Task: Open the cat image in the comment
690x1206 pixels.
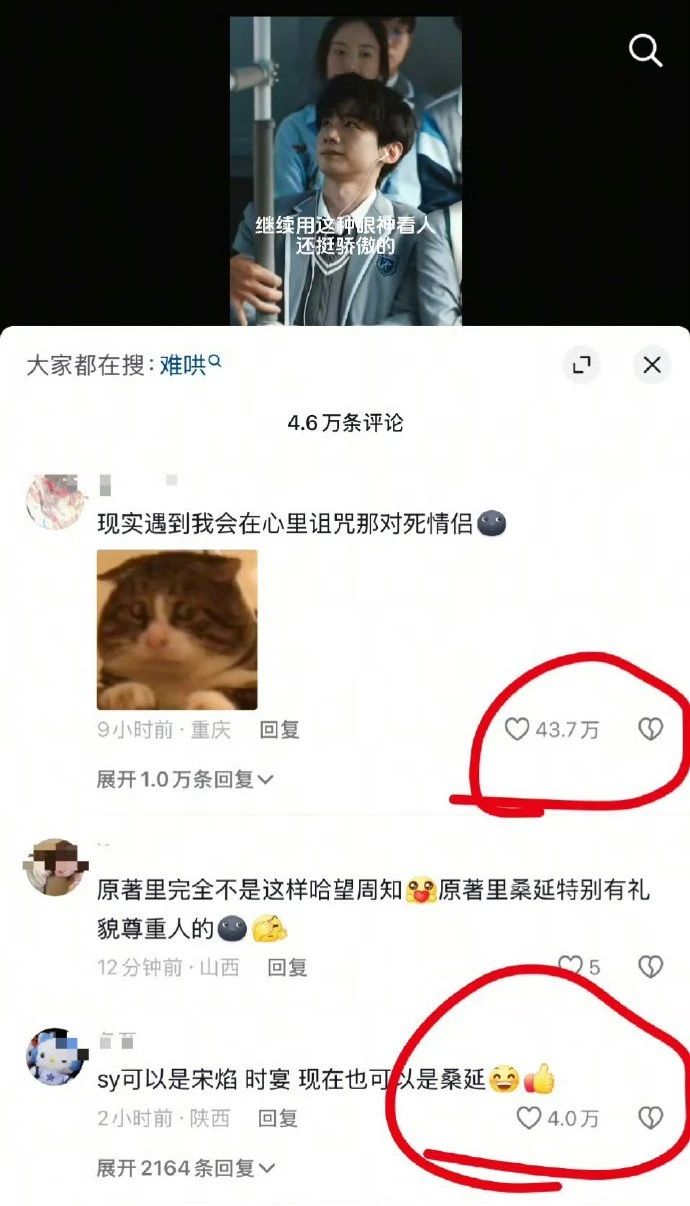Action: click(x=177, y=630)
